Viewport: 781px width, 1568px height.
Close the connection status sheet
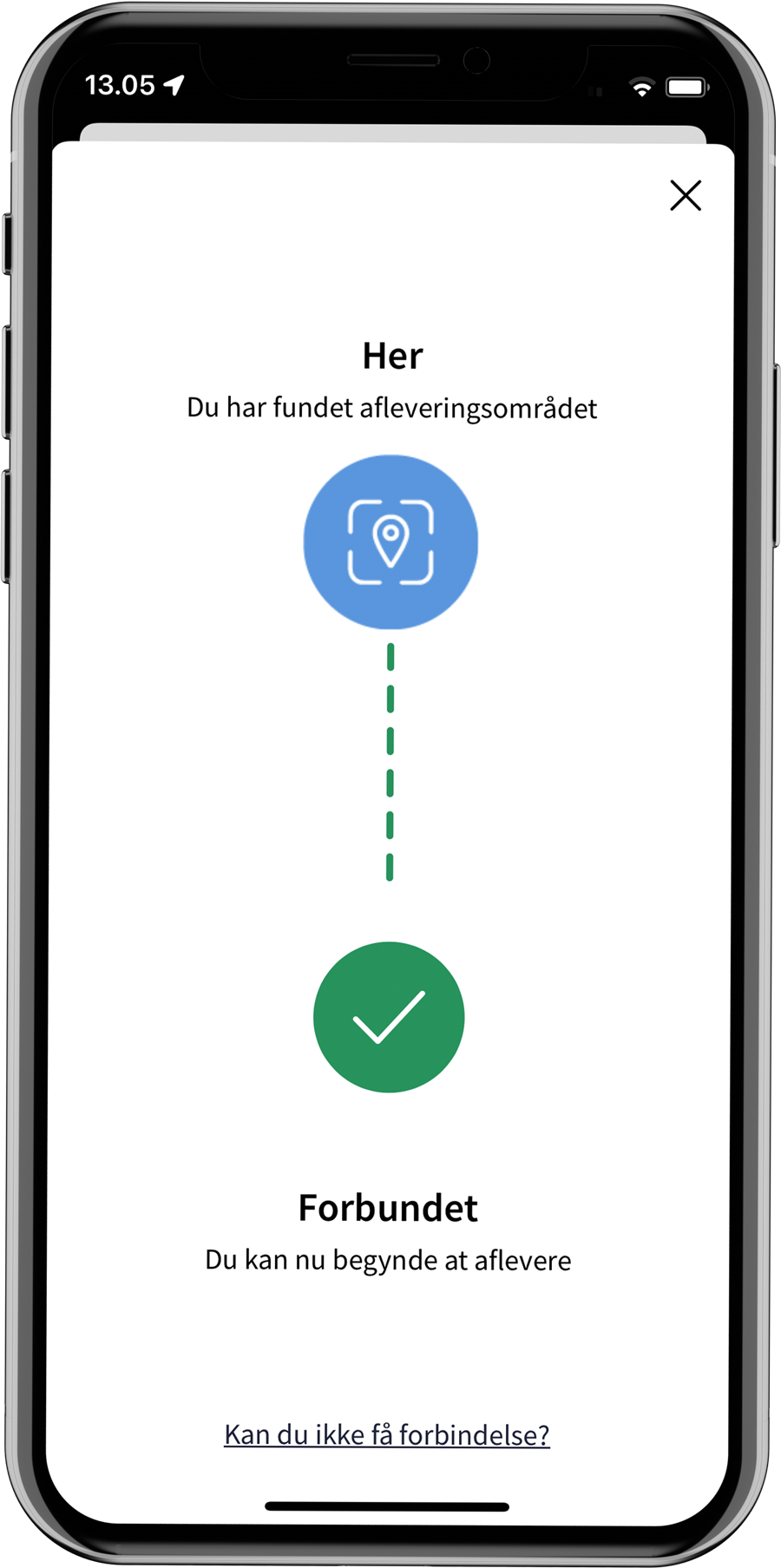coord(685,195)
